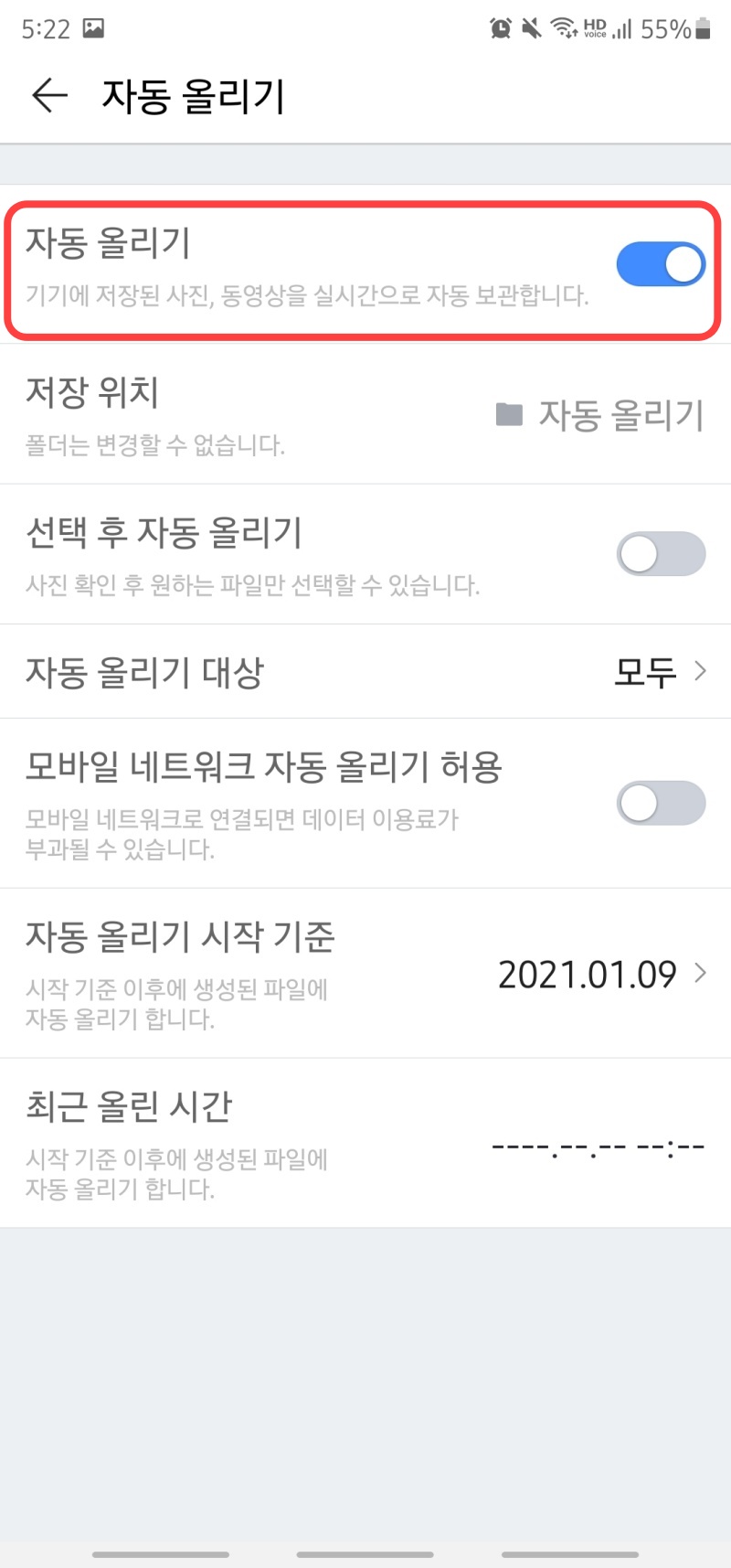Select 모두 to change auto upload target

tap(644, 671)
